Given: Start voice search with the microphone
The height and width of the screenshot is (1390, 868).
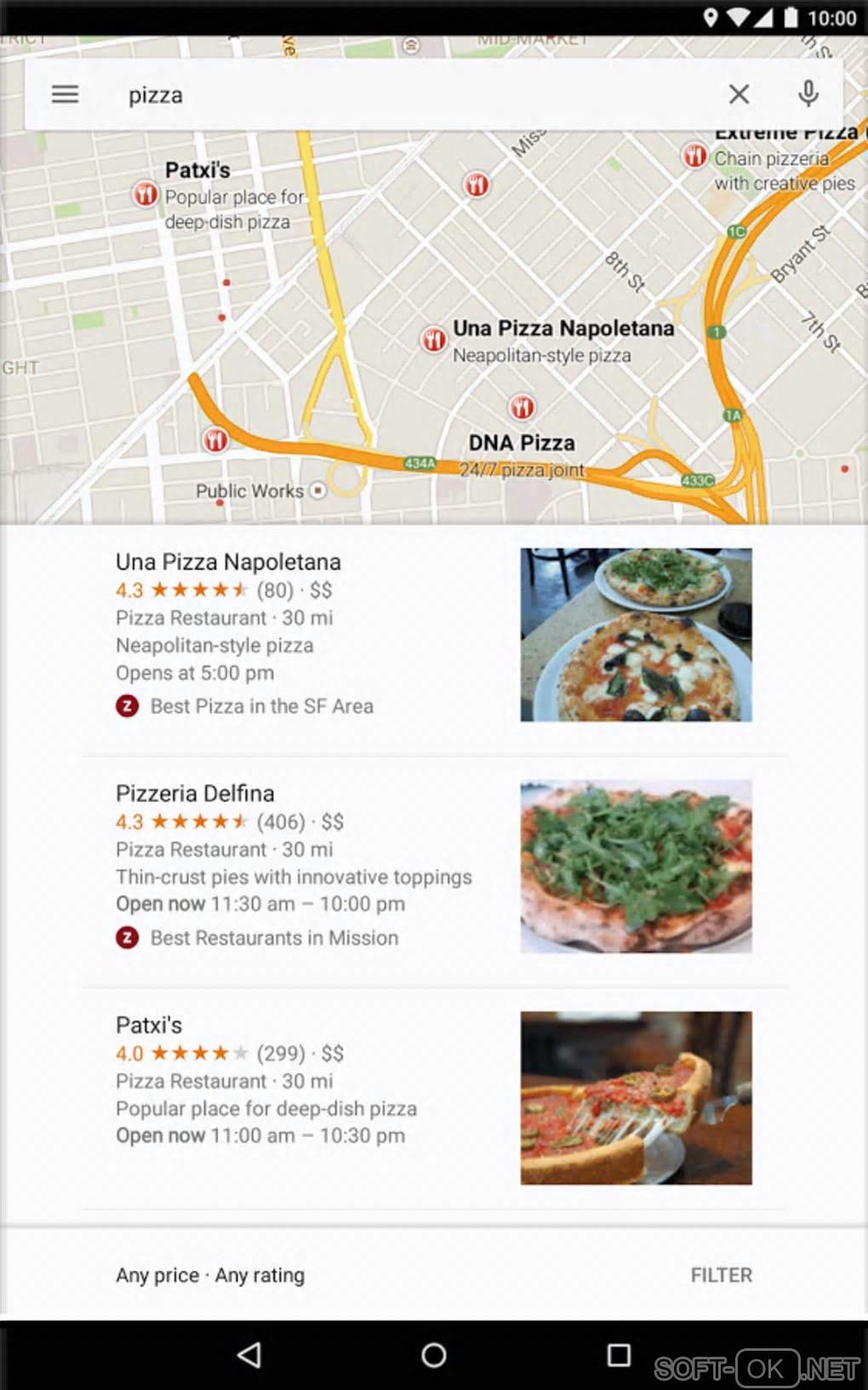Looking at the screenshot, I should [808, 94].
